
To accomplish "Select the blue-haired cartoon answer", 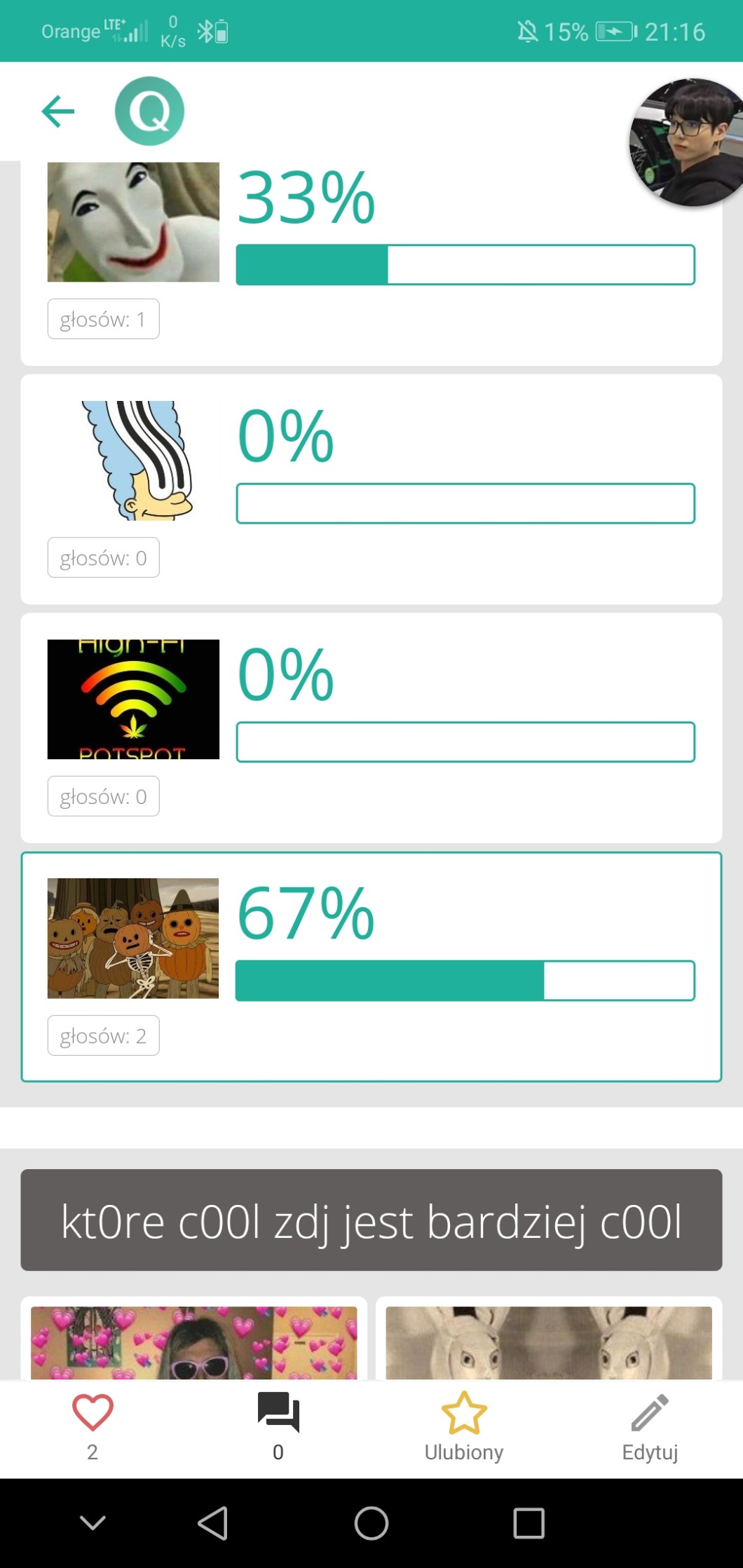I will pos(371,489).
